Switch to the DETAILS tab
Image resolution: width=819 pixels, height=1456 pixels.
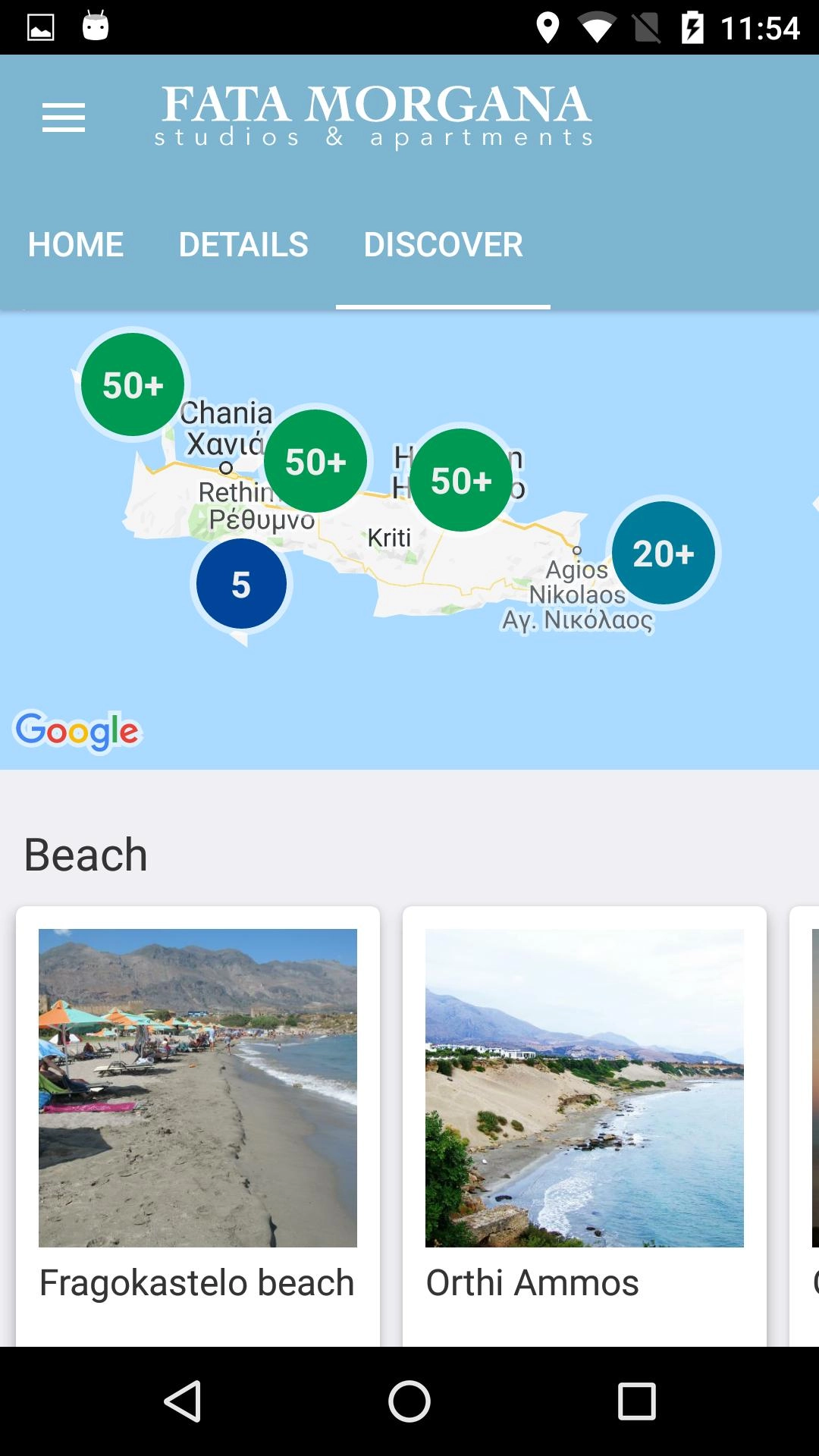click(x=243, y=245)
